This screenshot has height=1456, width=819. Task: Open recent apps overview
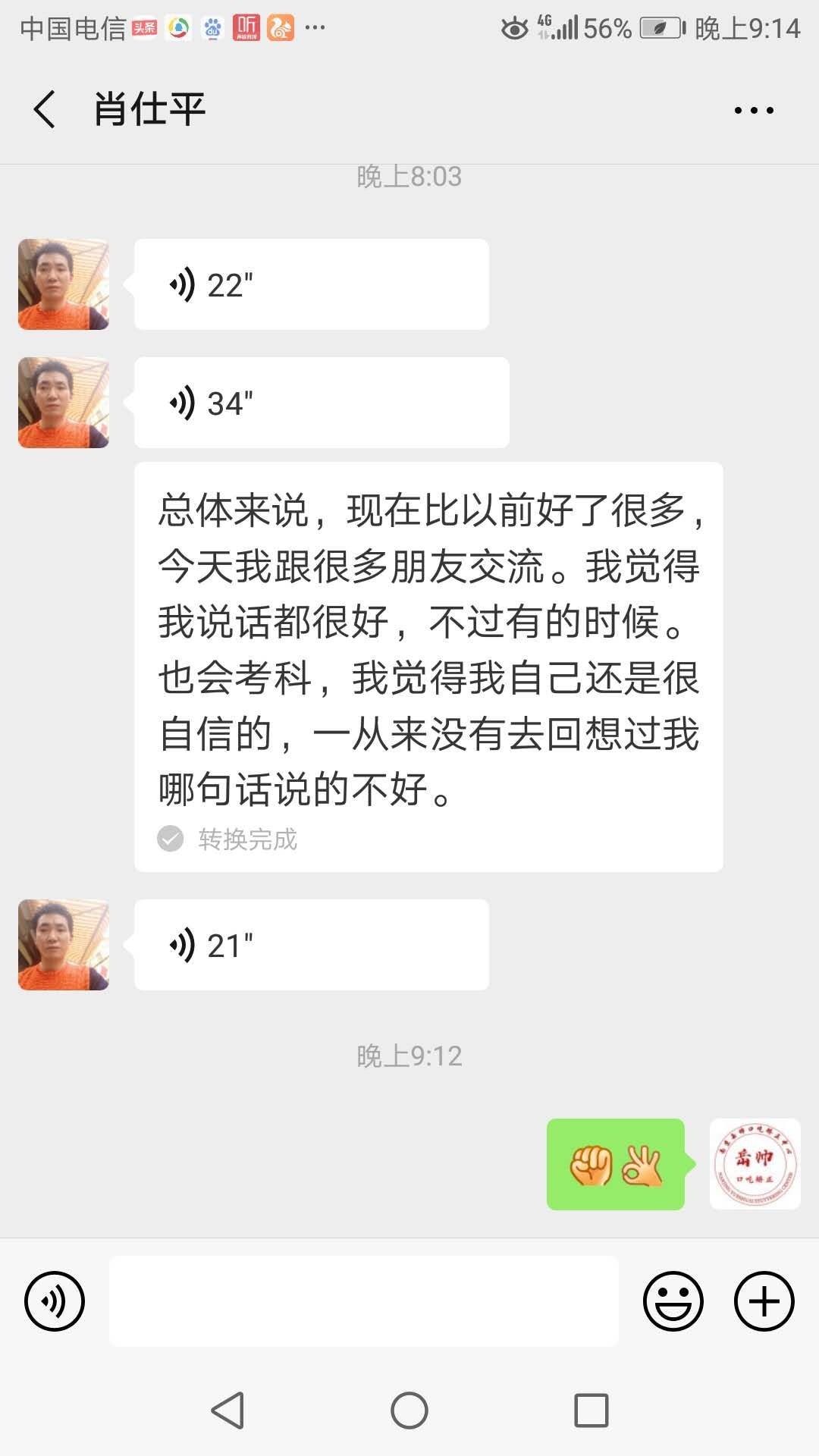pyautogui.click(x=591, y=1410)
